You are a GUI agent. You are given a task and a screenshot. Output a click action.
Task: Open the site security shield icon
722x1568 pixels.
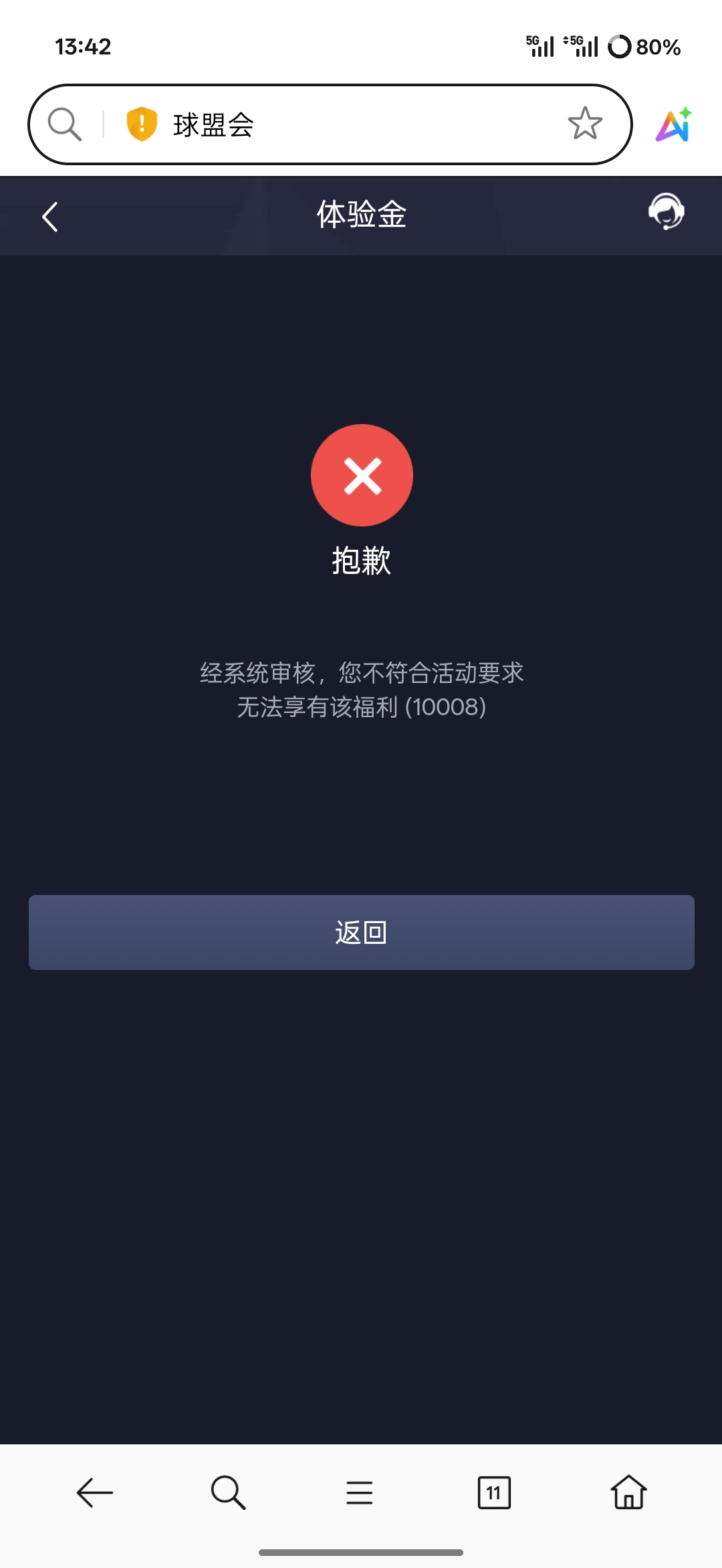point(141,123)
